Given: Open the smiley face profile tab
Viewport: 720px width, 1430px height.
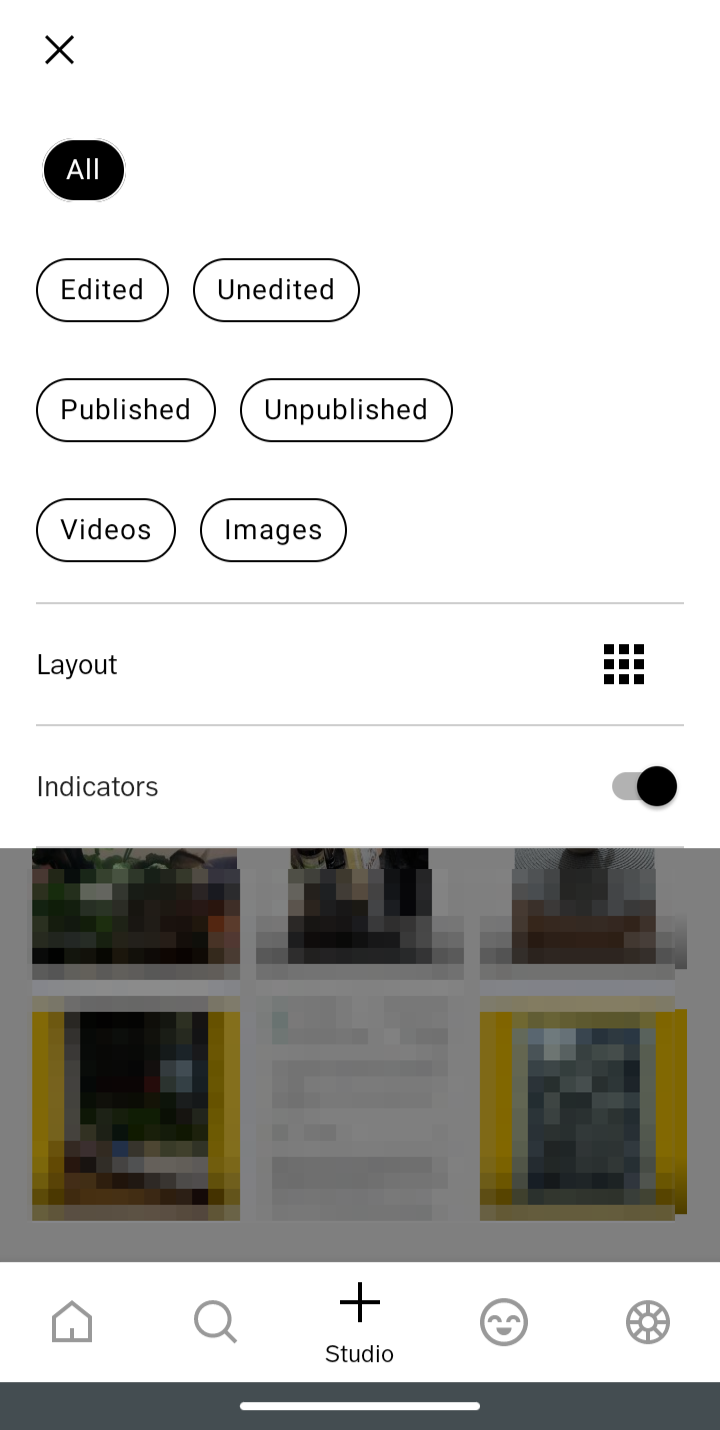Looking at the screenshot, I should [504, 1322].
